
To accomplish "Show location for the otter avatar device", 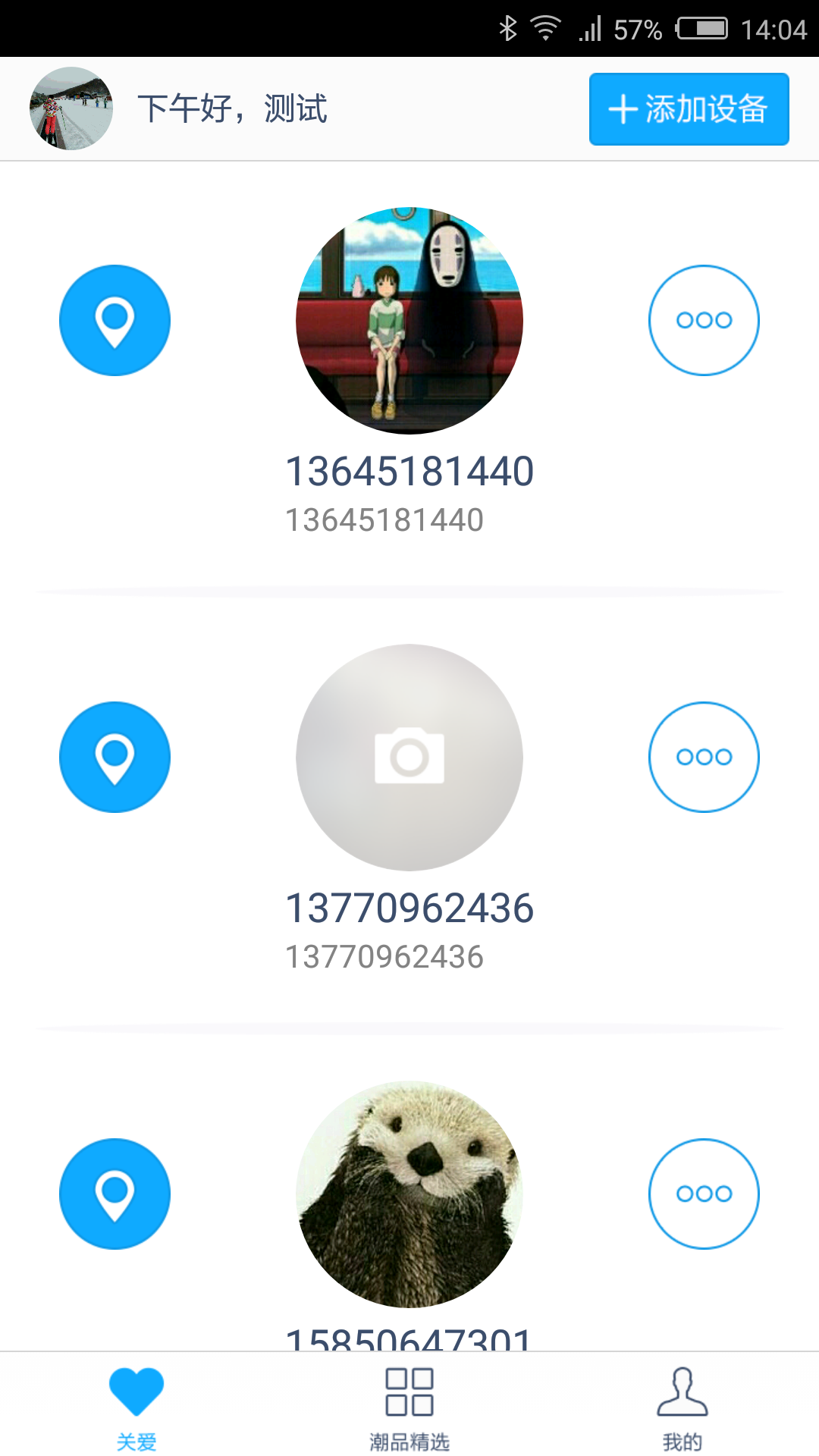I will click(x=115, y=1194).
